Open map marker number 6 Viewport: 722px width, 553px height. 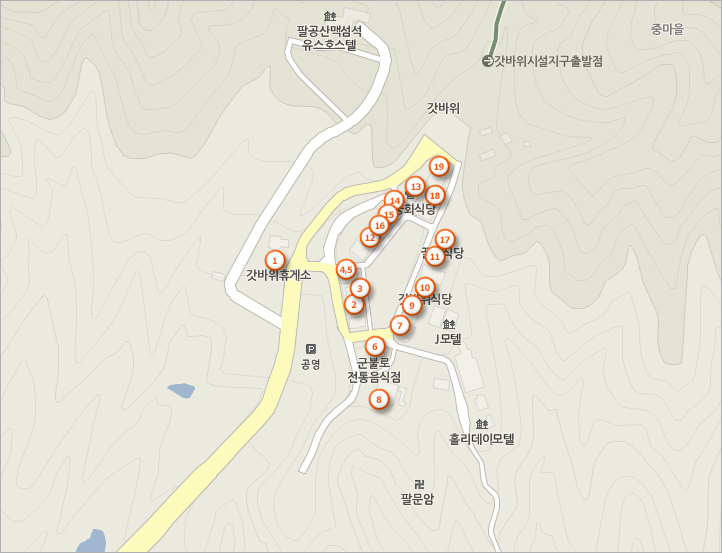pos(375,346)
